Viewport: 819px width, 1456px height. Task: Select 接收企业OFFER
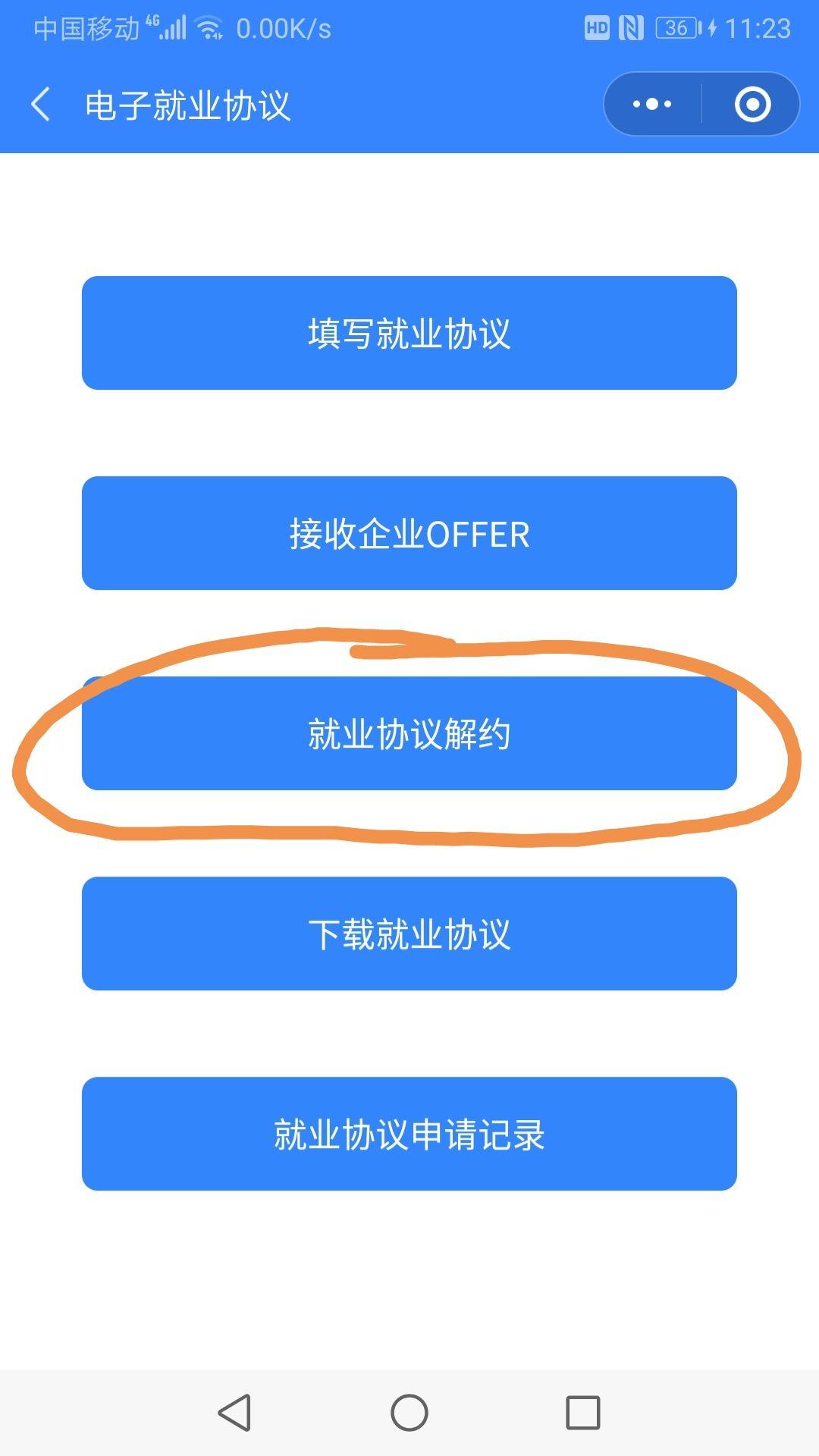tap(409, 533)
